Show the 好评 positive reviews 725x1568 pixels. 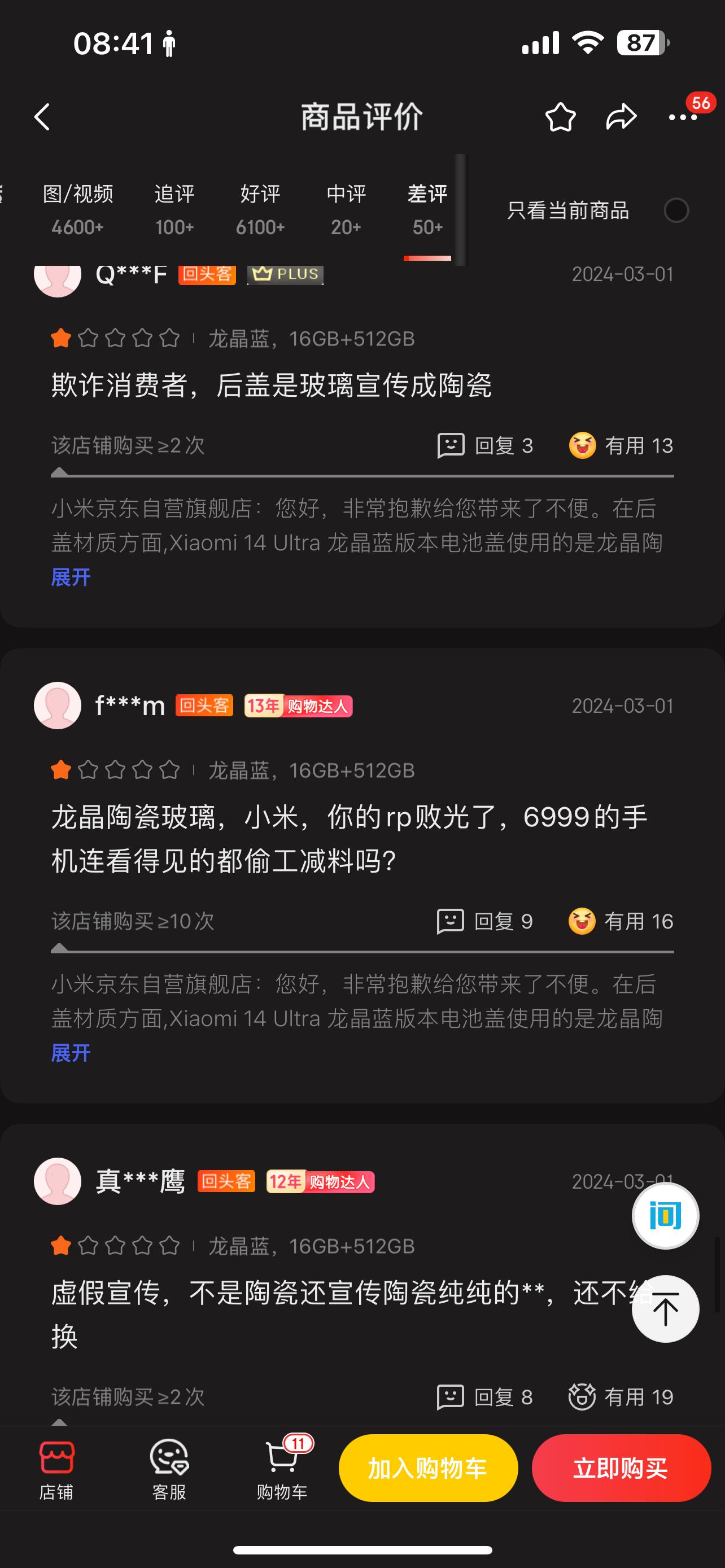(x=260, y=209)
